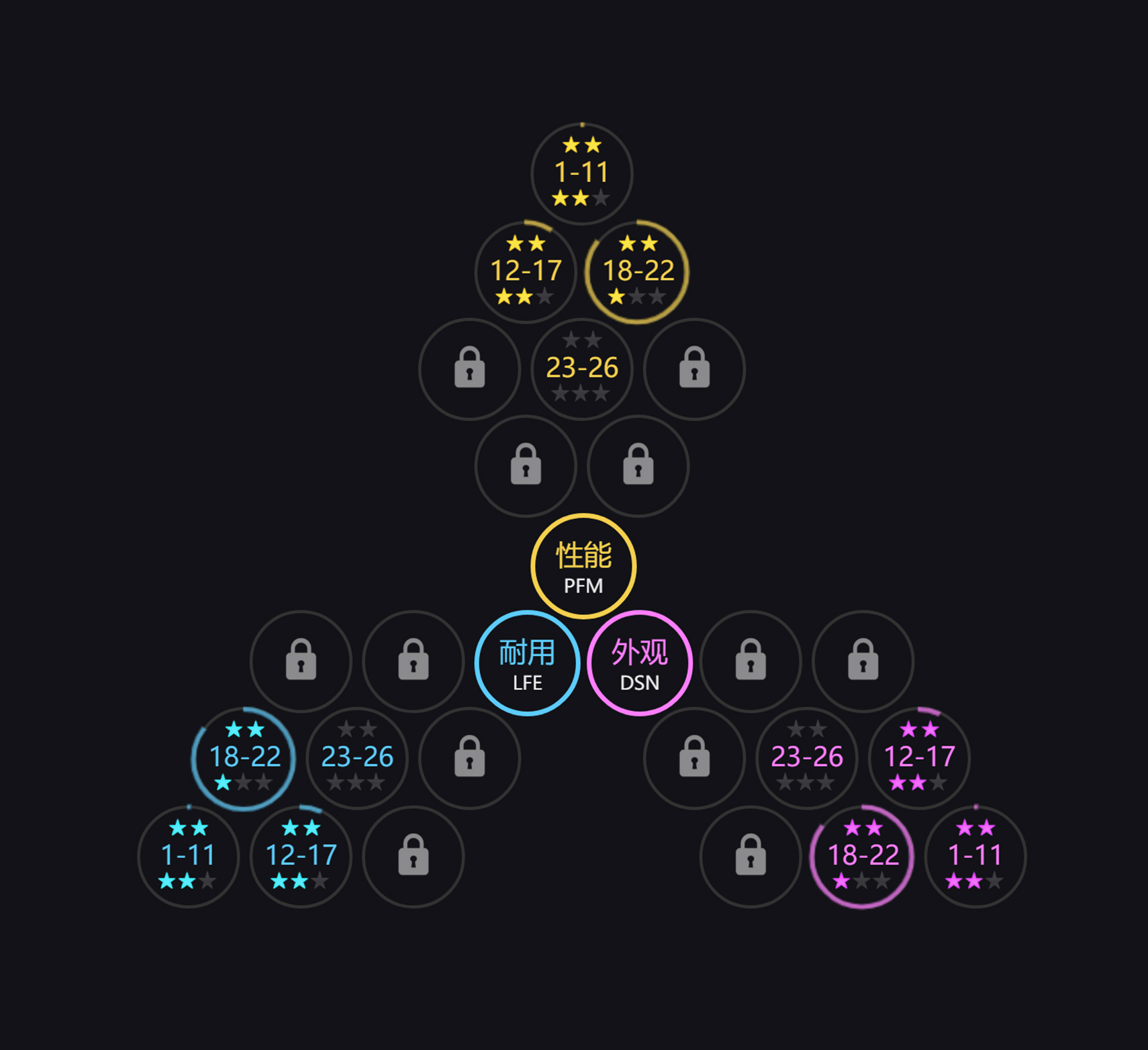This screenshot has width=1148, height=1050.
Task: Select the blue 23-26 level node
Action: [x=357, y=758]
